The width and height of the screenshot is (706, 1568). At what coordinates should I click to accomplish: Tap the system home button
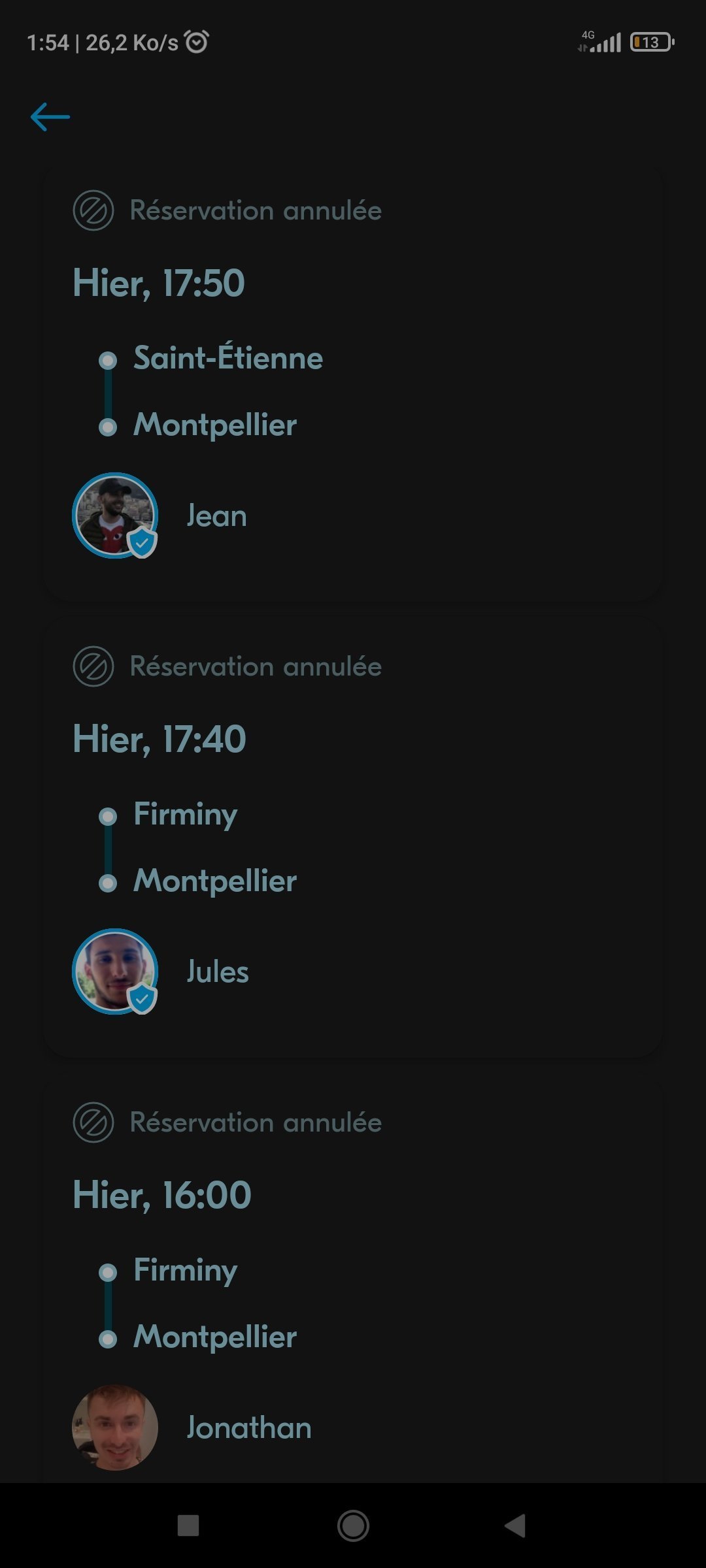[353, 1526]
